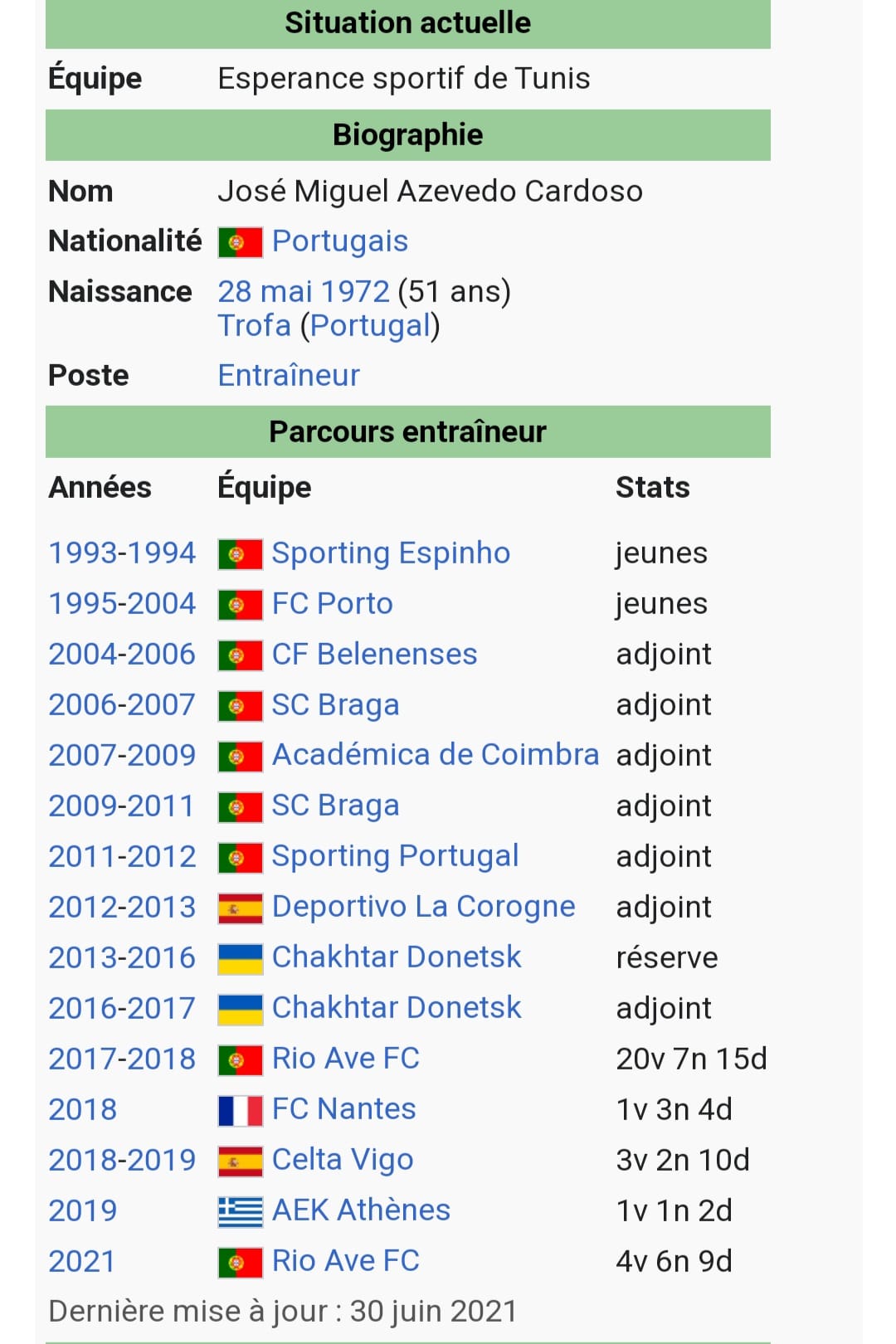
Task: Open the Sporting Espinho team link
Action: tap(391, 553)
